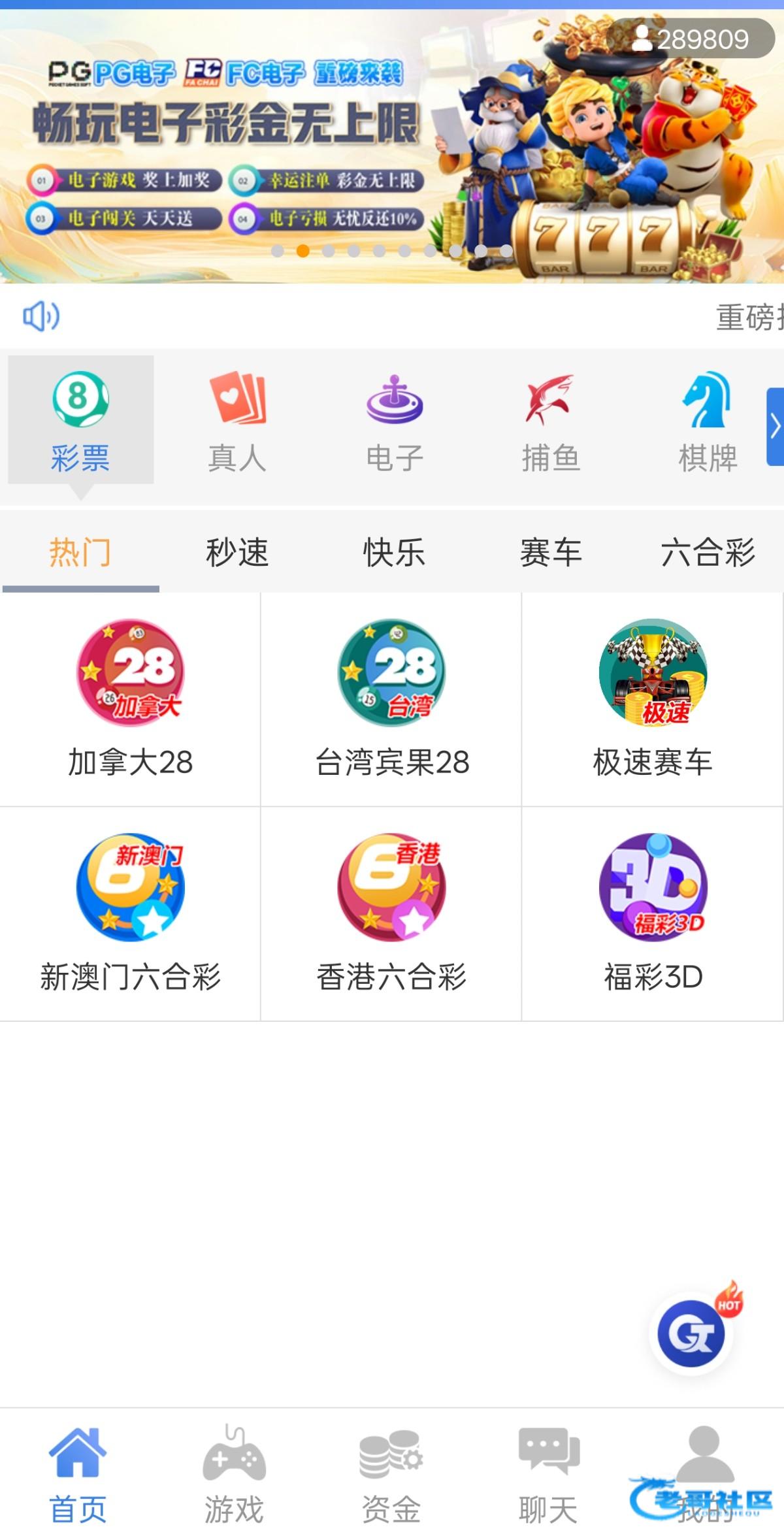Image resolution: width=784 pixels, height=1538 pixels.
Task: Open the 289809 account badge
Action: pos(691,39)
